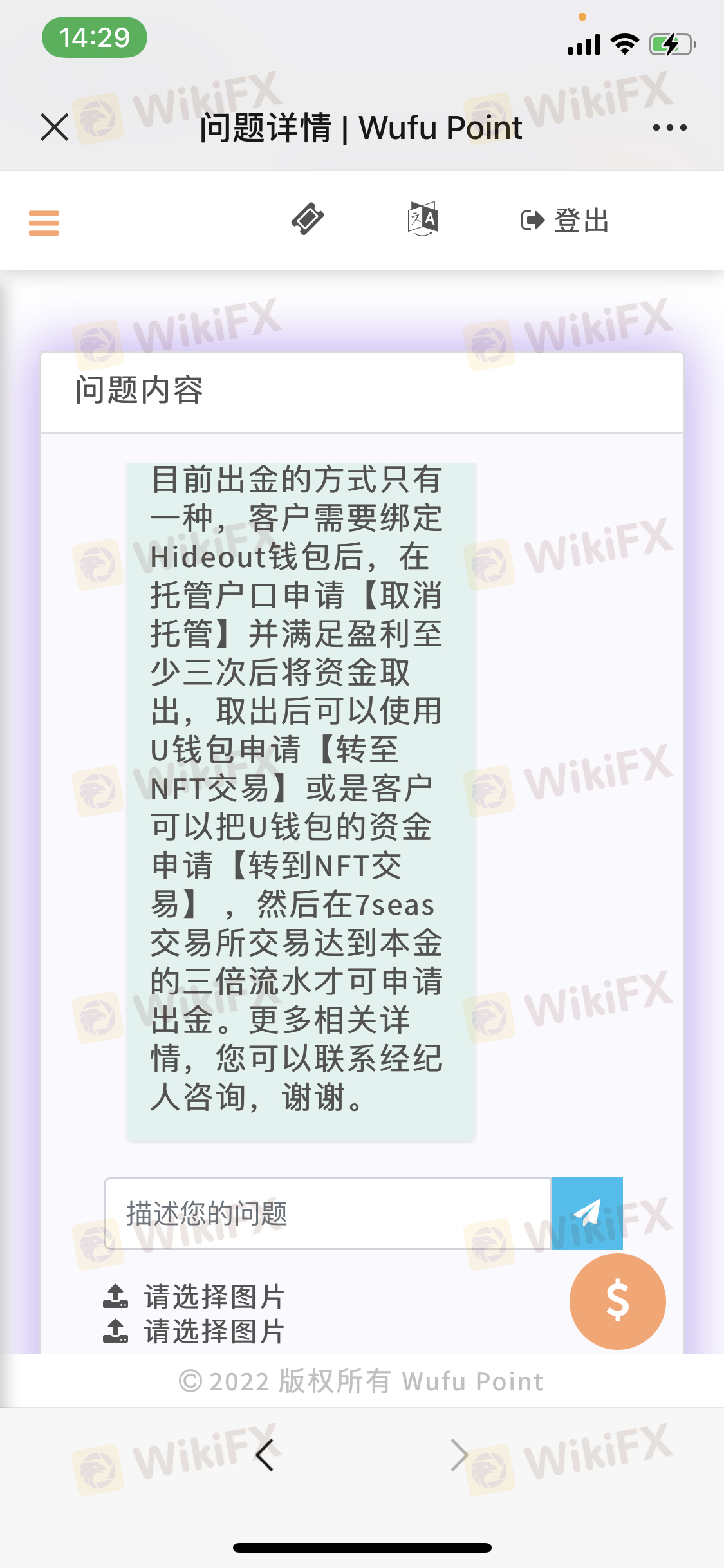Send the message with paper plane button

tap(587, 1213)
